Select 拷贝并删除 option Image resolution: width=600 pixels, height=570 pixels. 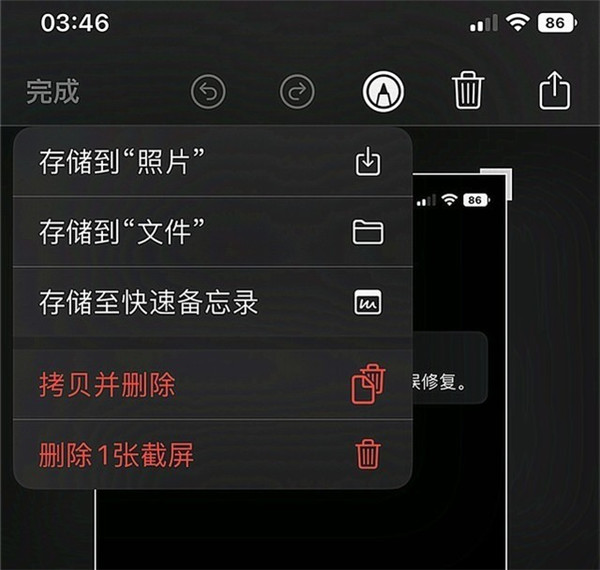pos(212,385)
